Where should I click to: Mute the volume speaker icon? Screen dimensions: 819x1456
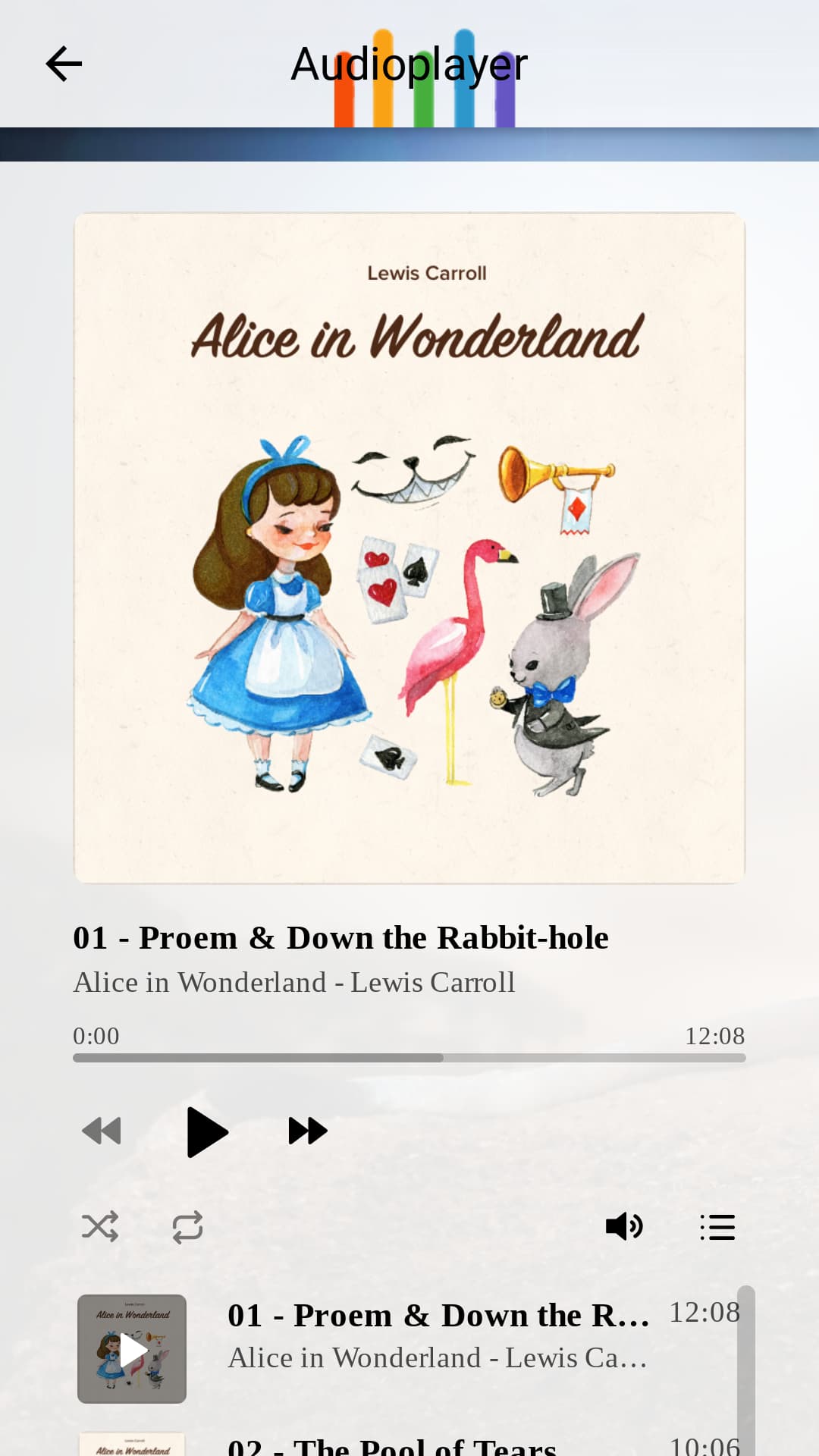click(x=623, y=1226)
